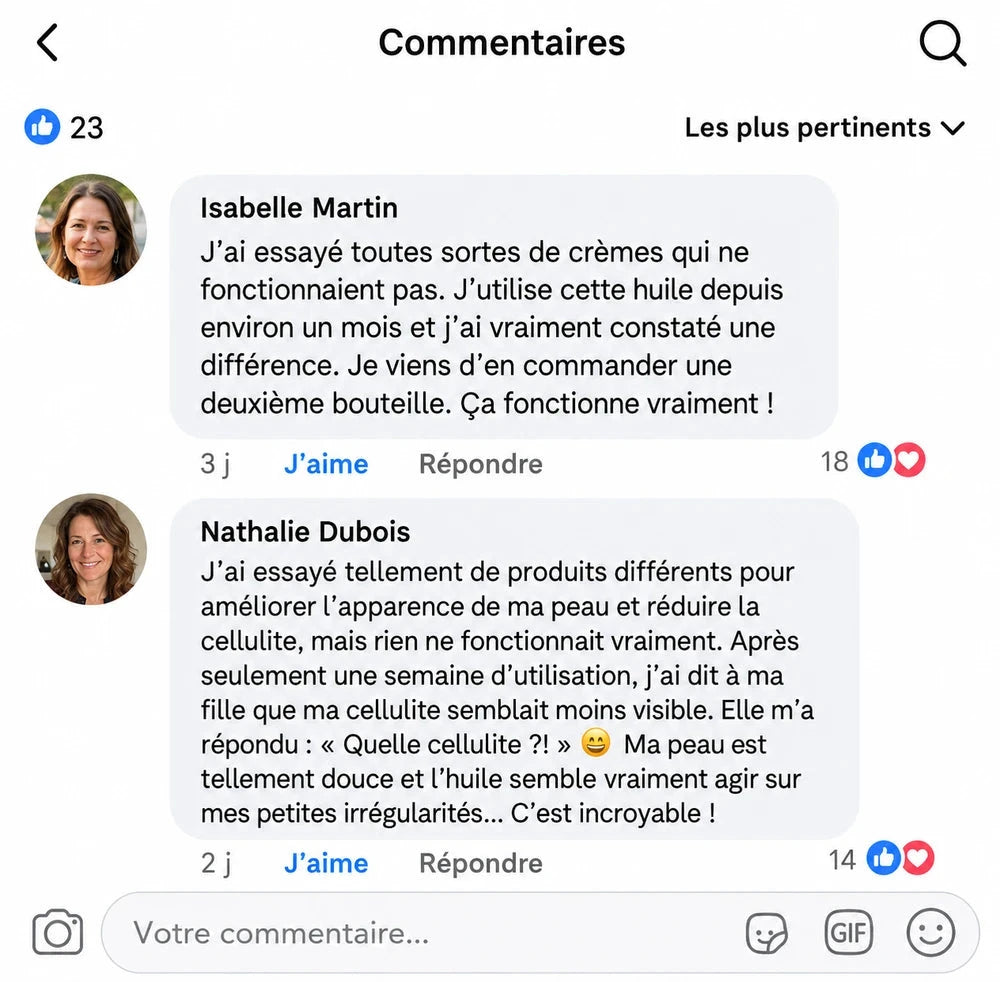View the 18 reactions on Isabelle's comment
The width and height of the screenshot is (1000, 982).
(872, 460)
